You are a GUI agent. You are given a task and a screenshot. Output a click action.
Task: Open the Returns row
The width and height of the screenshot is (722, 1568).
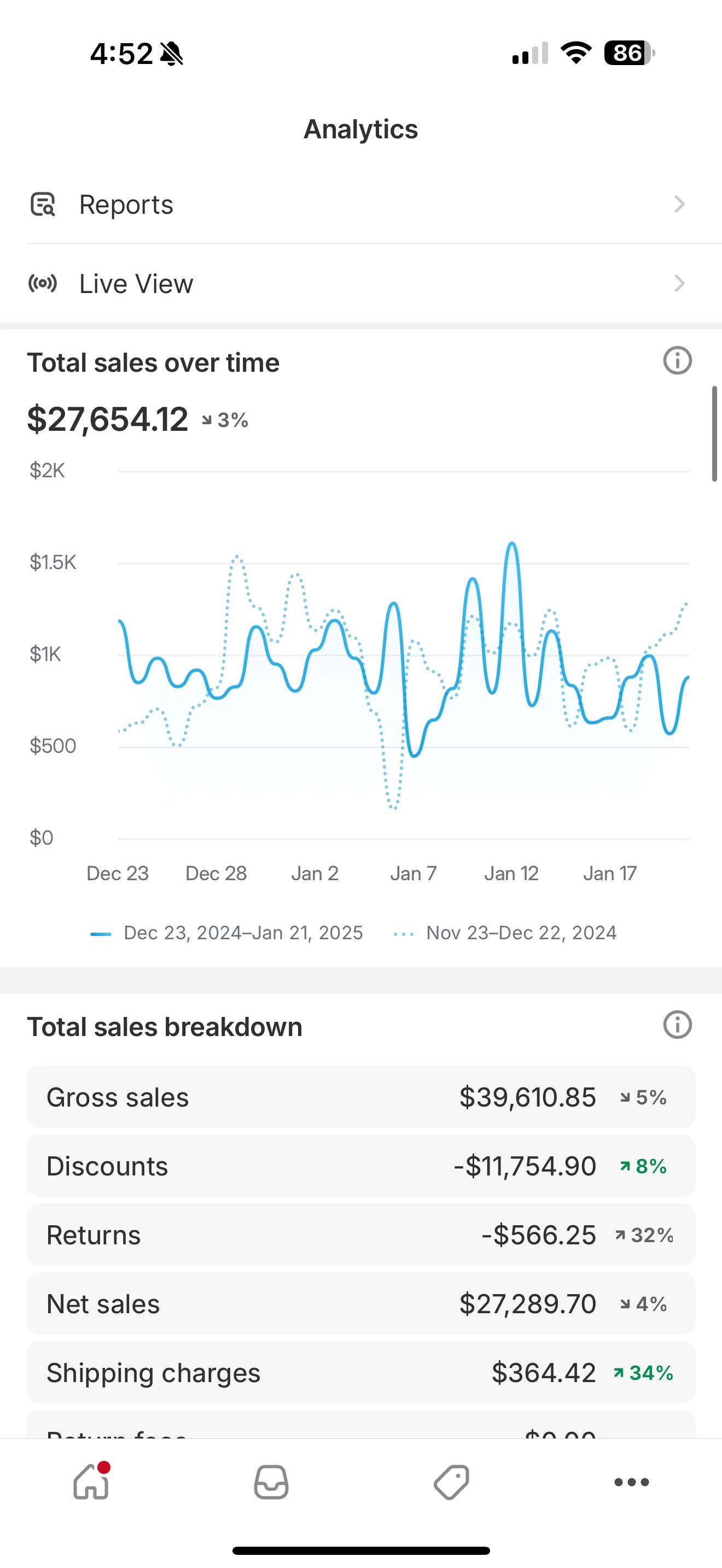[360, 1235]
